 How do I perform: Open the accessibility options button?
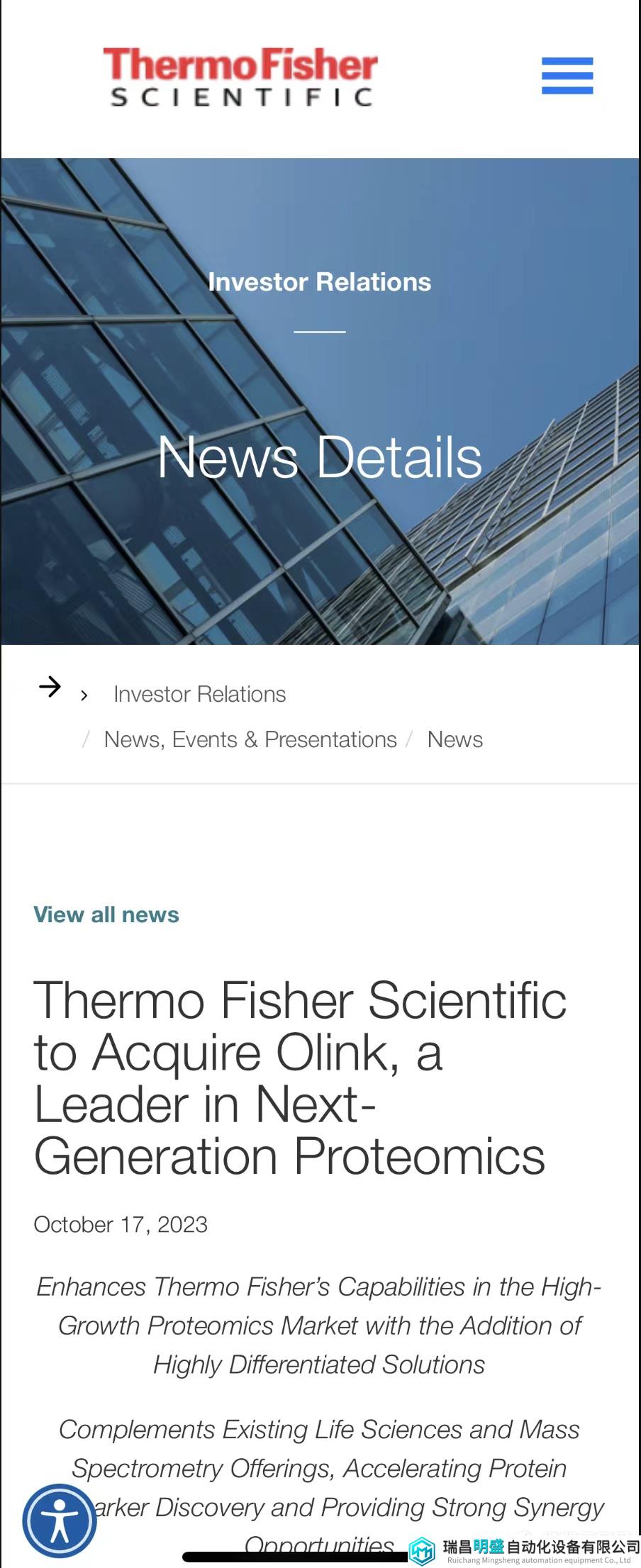pos(60,1521)
